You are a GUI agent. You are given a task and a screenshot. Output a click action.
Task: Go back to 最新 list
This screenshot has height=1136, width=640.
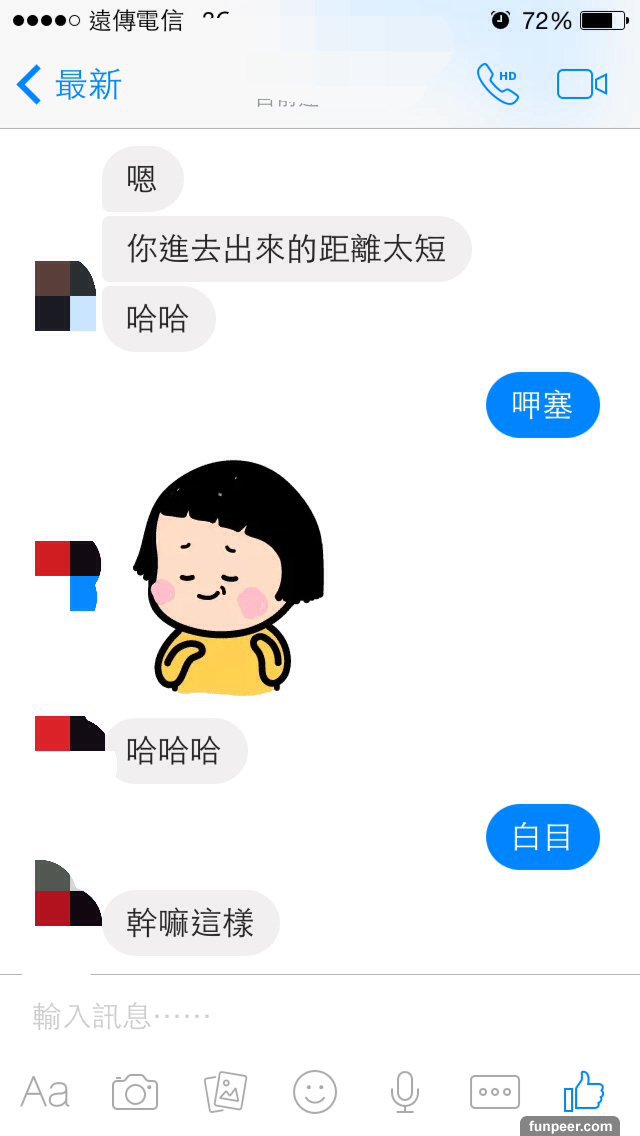click(68, 85)
